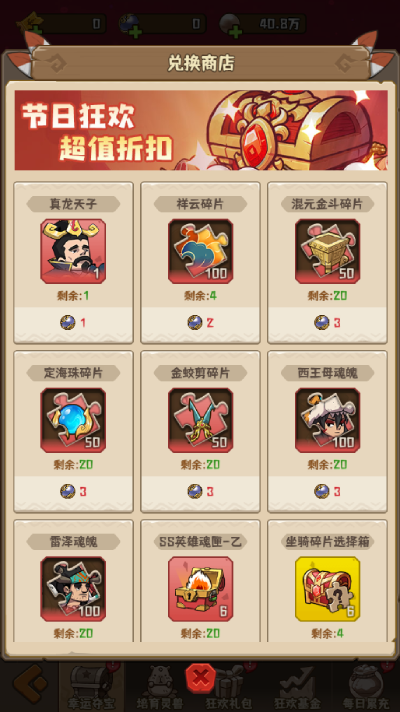
Task: Buy 真龙天子 for 1 orb
Action: coord(73,323)
